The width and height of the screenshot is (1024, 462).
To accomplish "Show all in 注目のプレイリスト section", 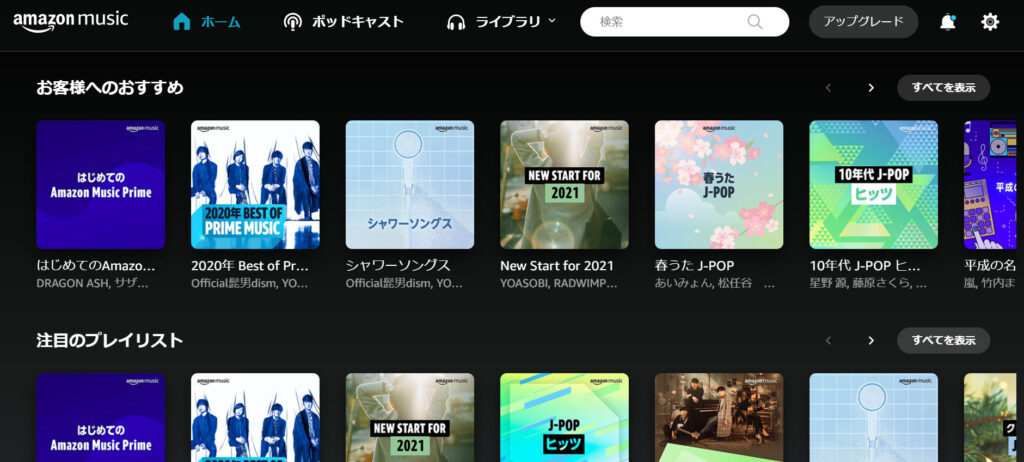I will 943,340.
